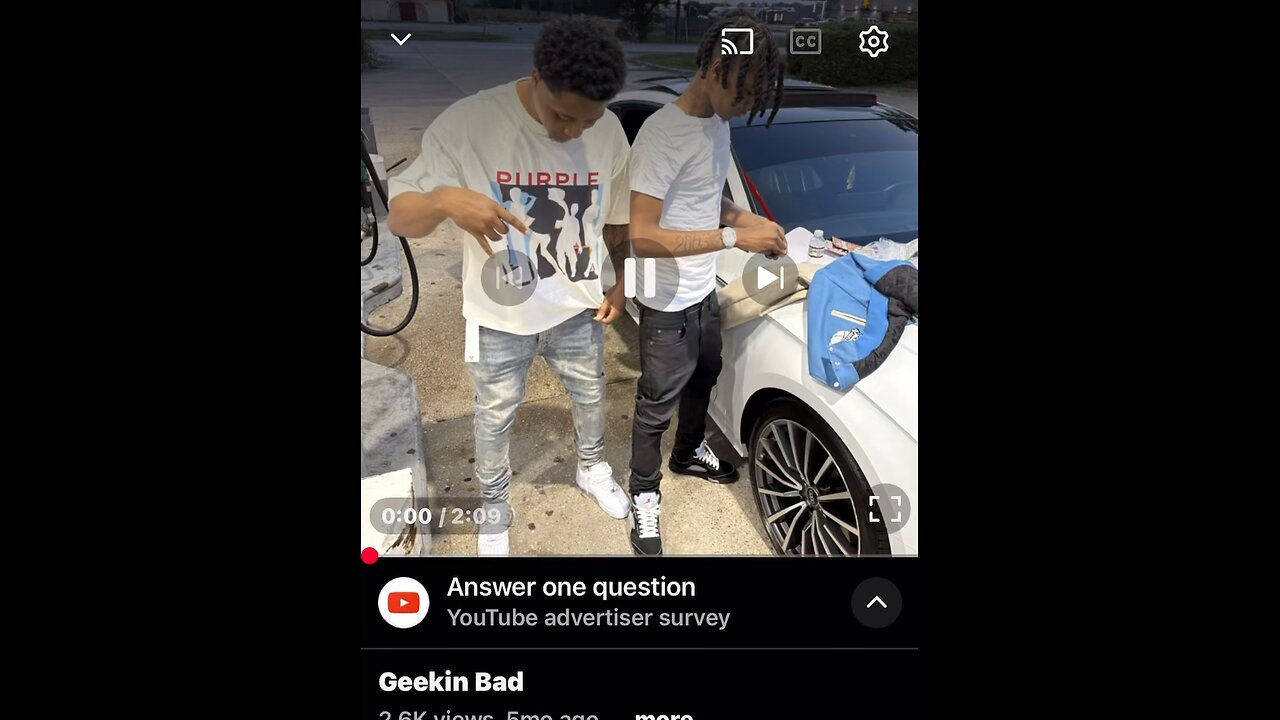Skip to the next video
The height and width of the screenshot is (720, 1280).
point(770,277)
